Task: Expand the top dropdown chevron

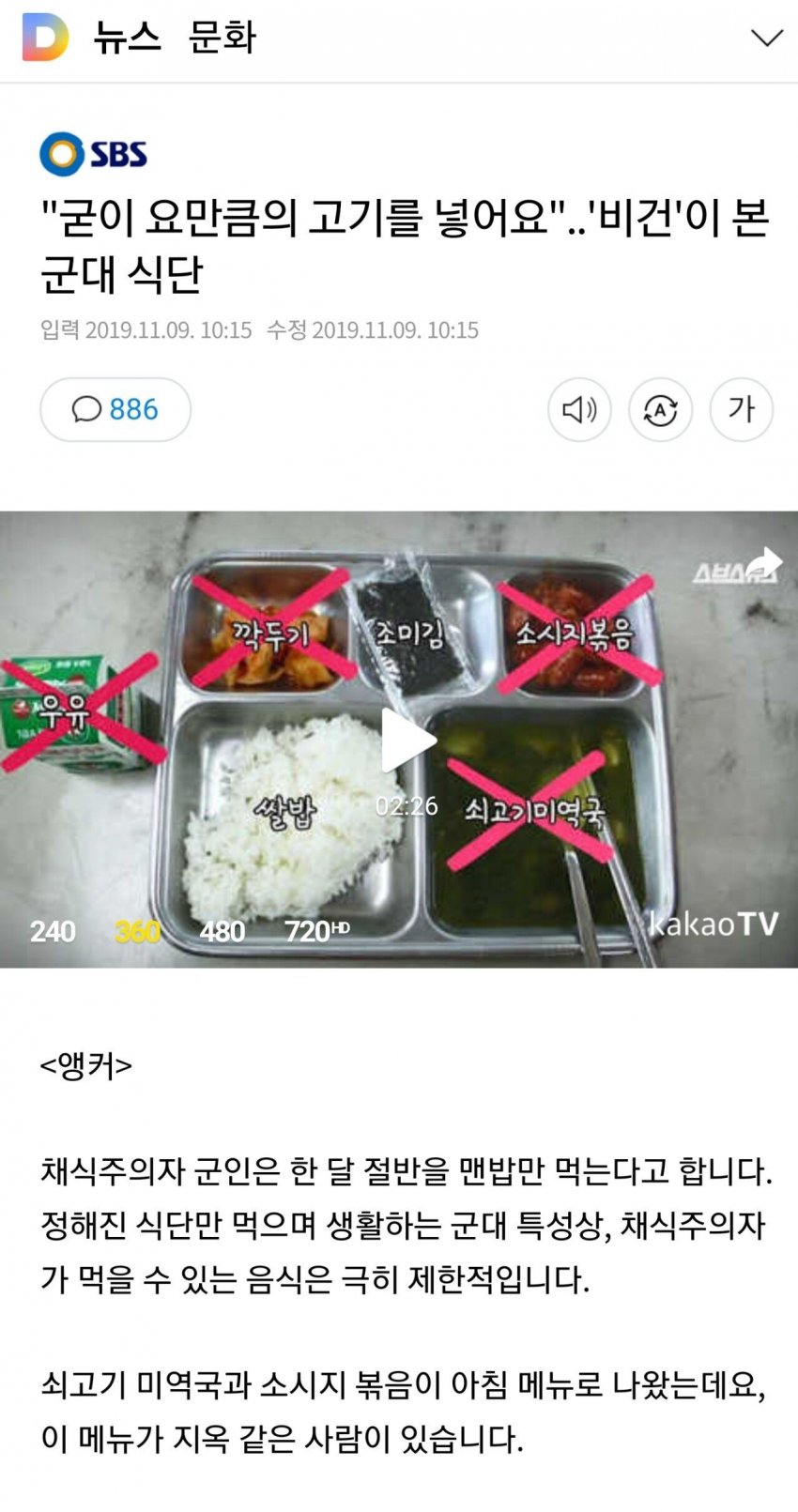Action: [x=766, y=38]
